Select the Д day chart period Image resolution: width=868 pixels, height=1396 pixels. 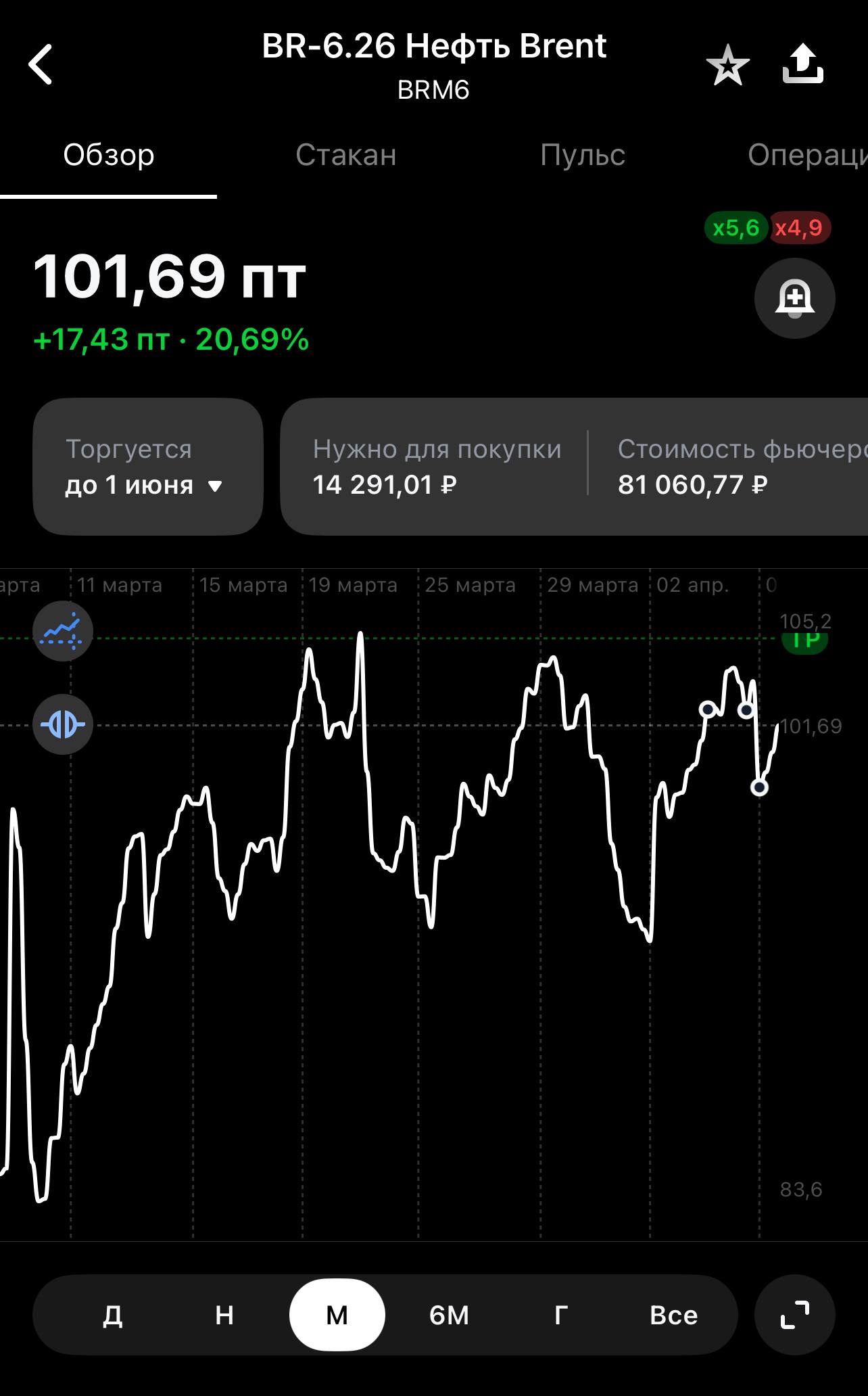112,1316
